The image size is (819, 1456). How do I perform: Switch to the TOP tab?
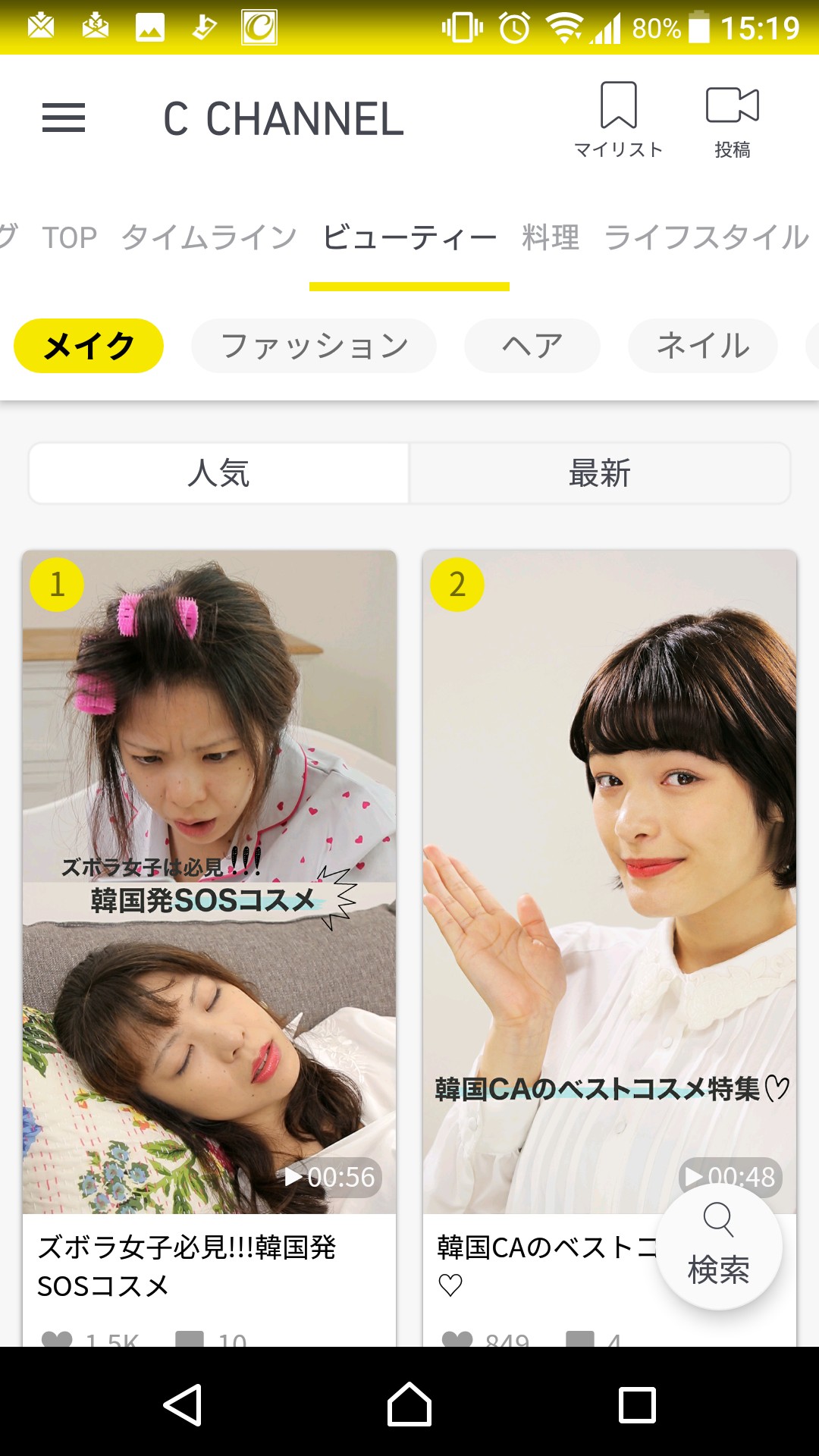coord(70,238)
